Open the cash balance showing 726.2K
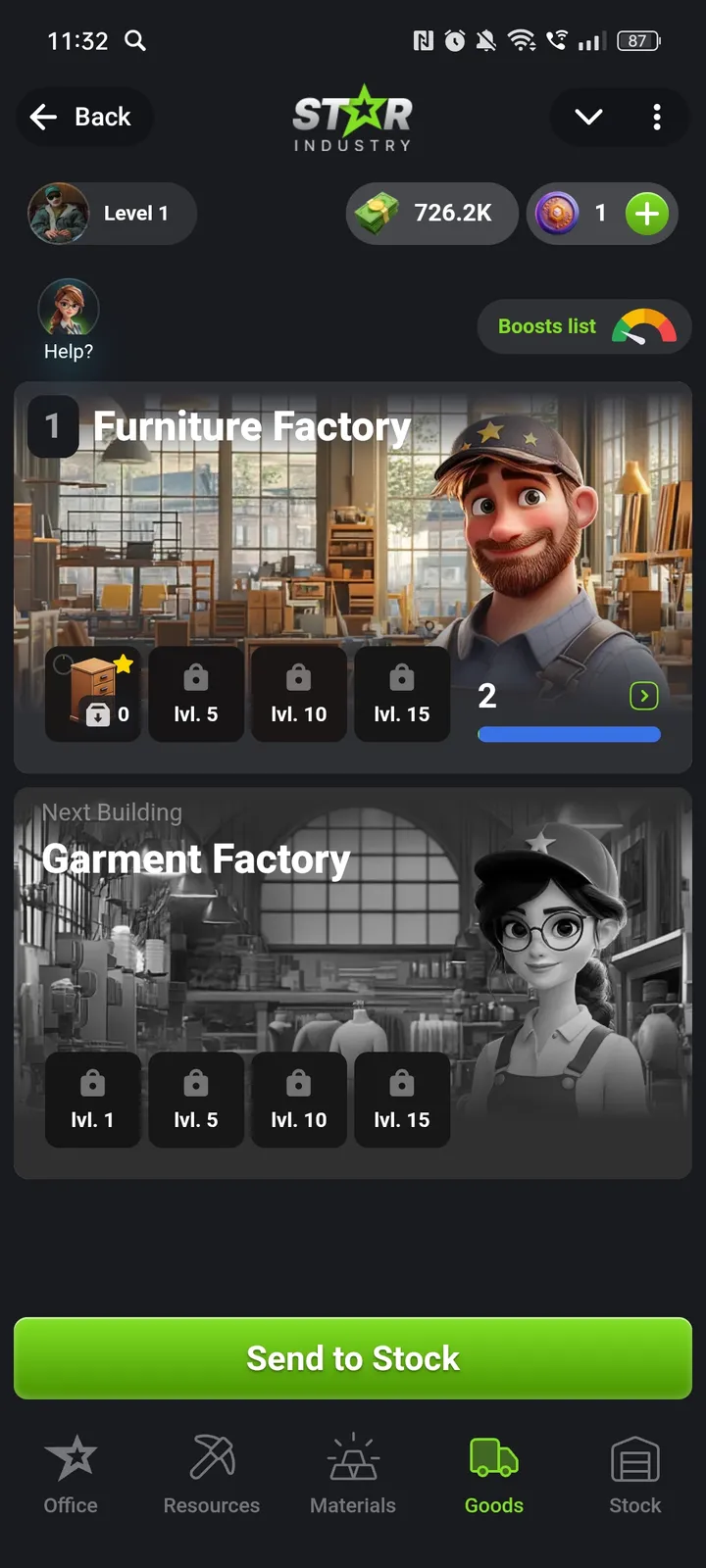 pyautogui.click(x=431, y=213)
